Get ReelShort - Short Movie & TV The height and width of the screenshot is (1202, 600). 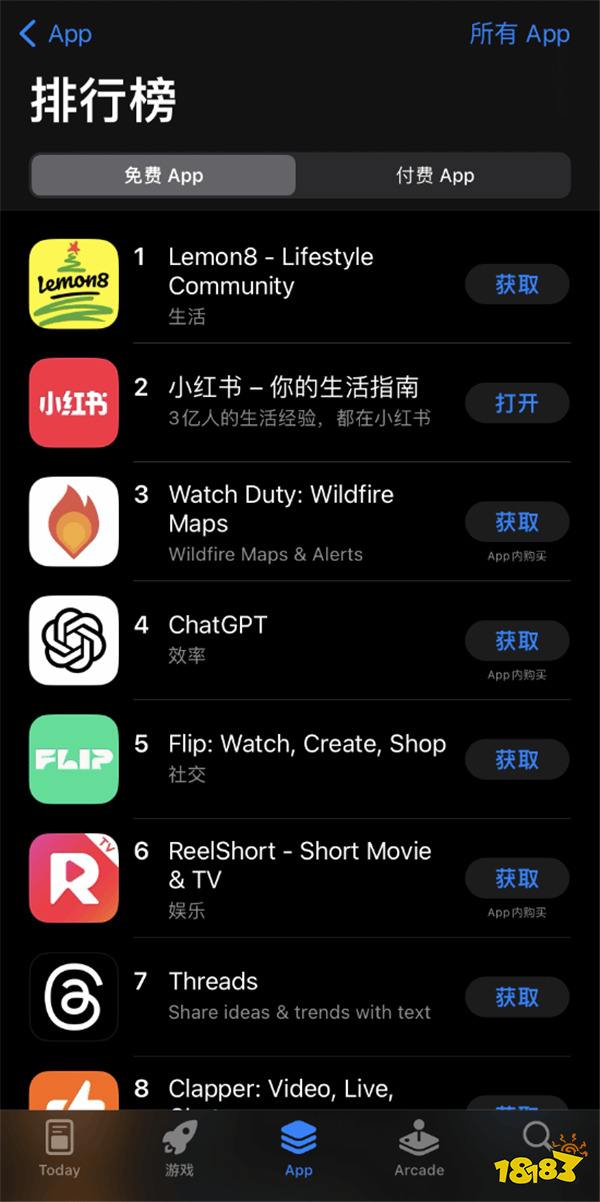(517, 879)
